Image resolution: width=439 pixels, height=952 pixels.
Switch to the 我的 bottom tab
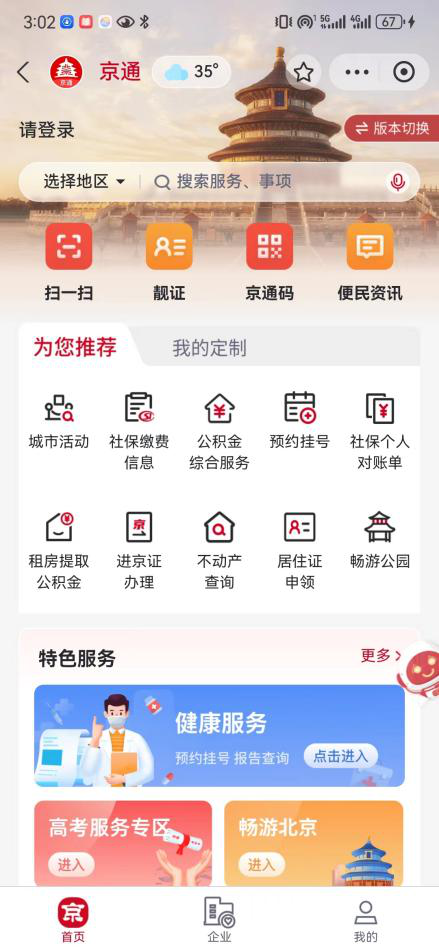point(366,920)
